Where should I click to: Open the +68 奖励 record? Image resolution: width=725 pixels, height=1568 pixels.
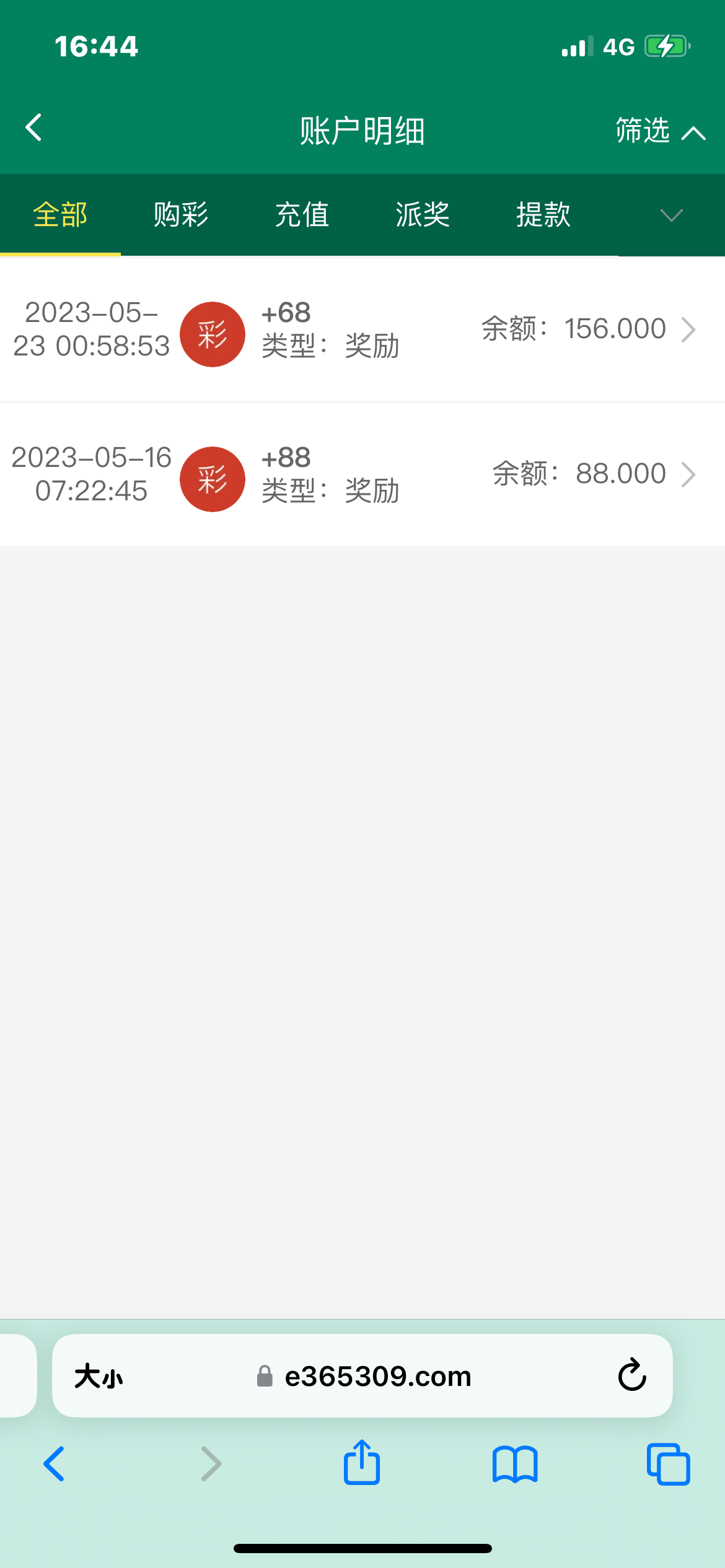(362, 329)
